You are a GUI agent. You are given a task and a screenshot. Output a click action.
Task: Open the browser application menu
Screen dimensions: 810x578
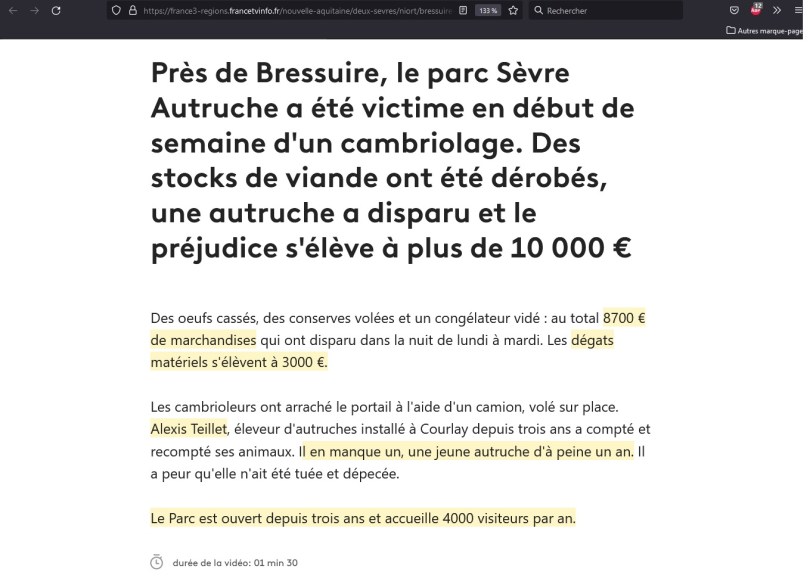pyautogui.click(x=797, y=10)
